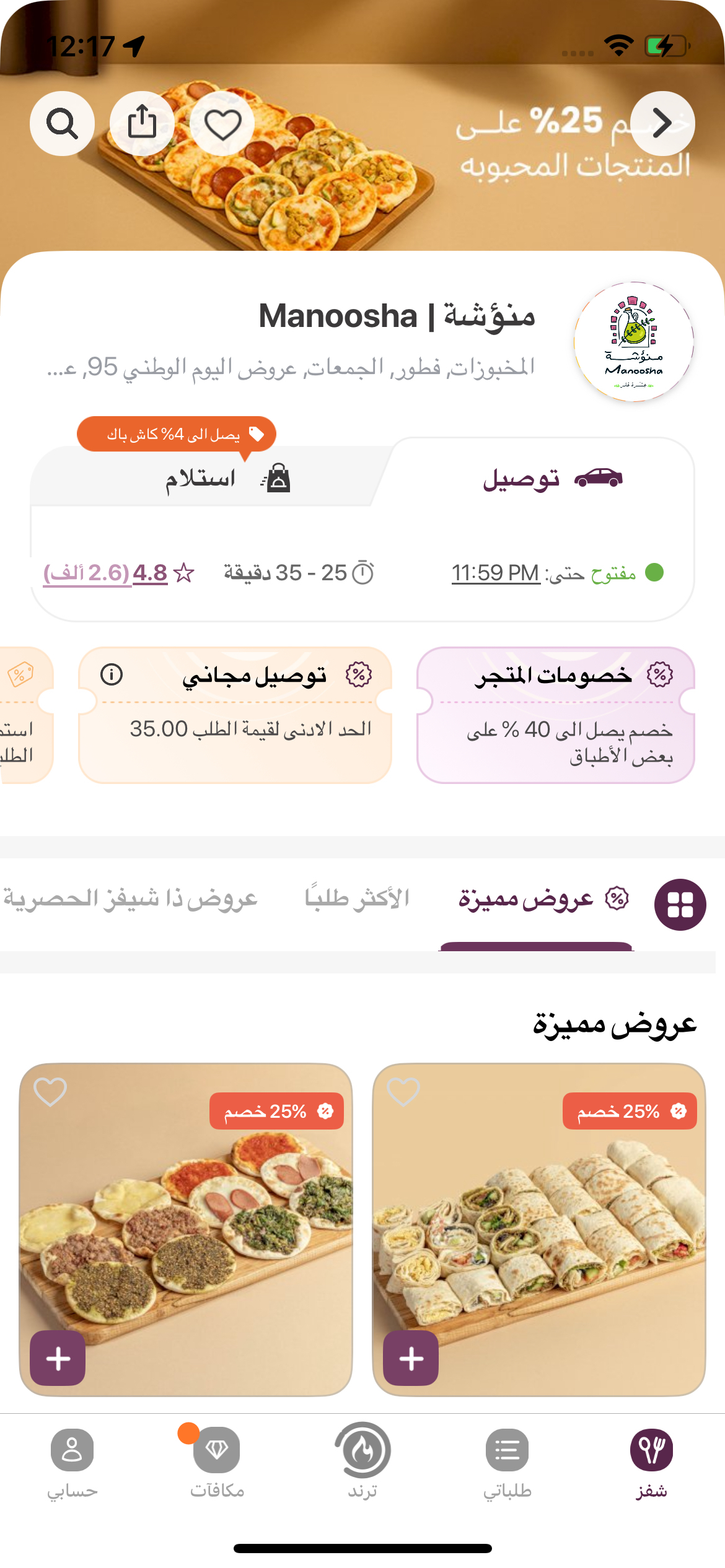This screenshot has height=1568, width=725.
Task: Search within the Manoosha store
Action: [62, 124]
